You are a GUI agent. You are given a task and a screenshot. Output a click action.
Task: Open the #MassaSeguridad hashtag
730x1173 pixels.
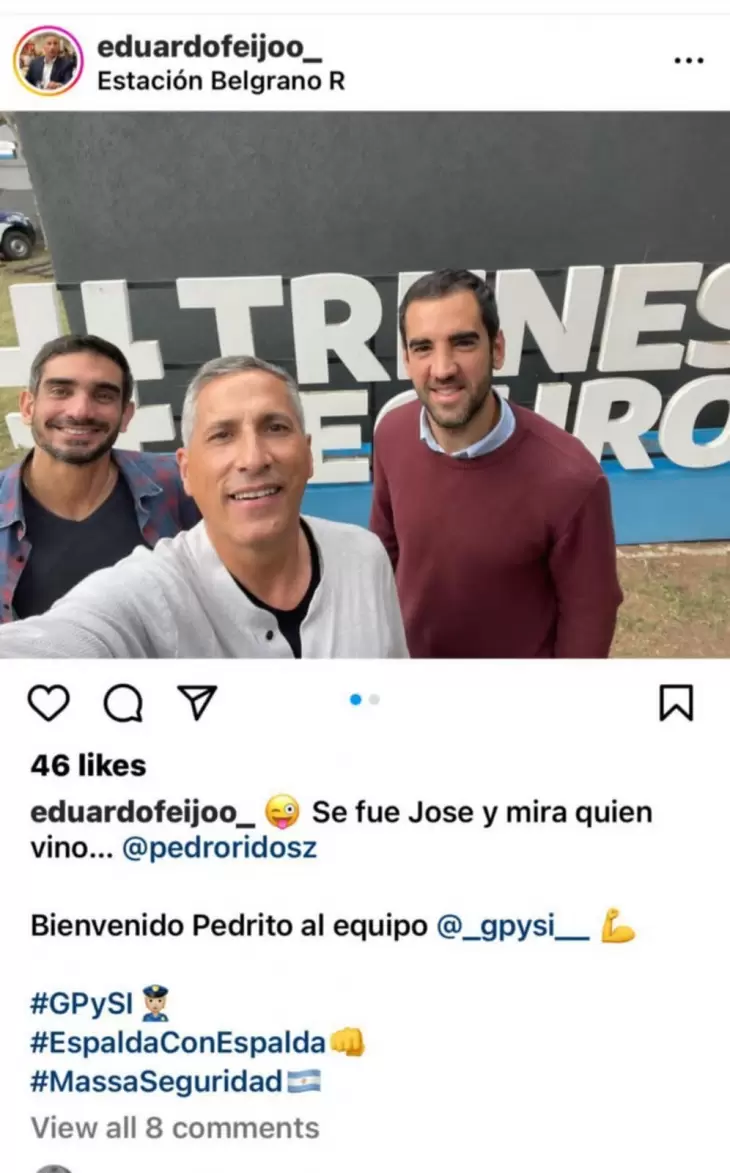(156, 1081)
